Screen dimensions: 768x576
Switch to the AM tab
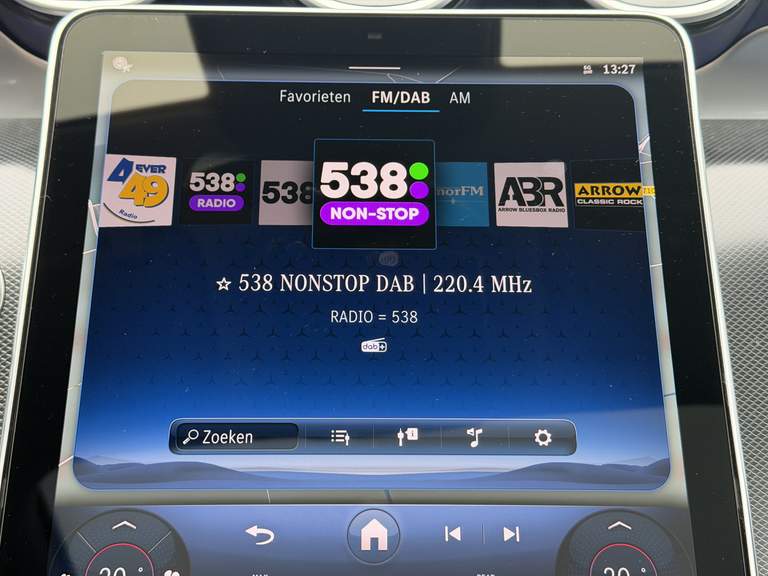click(460, 98)
